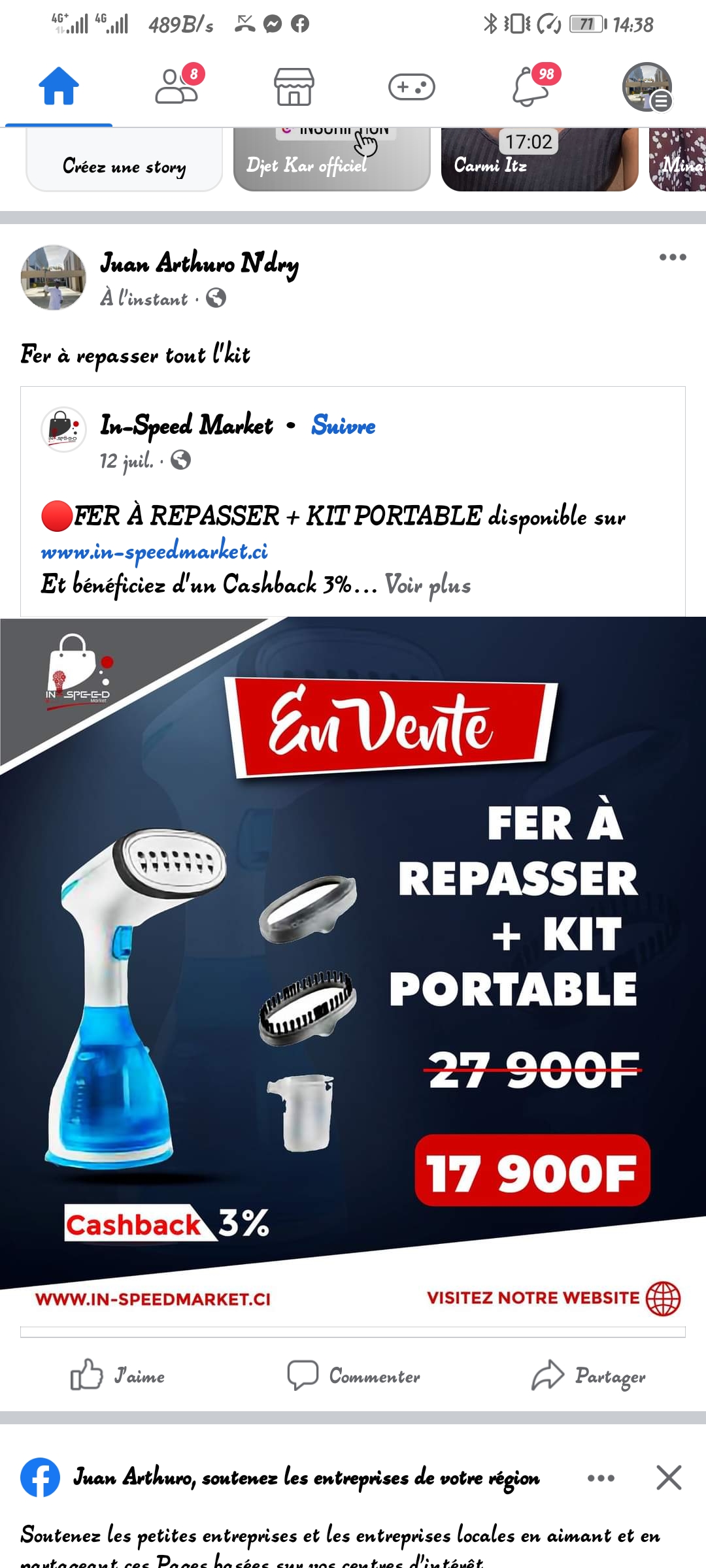
Task: Like the post with J'aime
Action: (118, 1375)
